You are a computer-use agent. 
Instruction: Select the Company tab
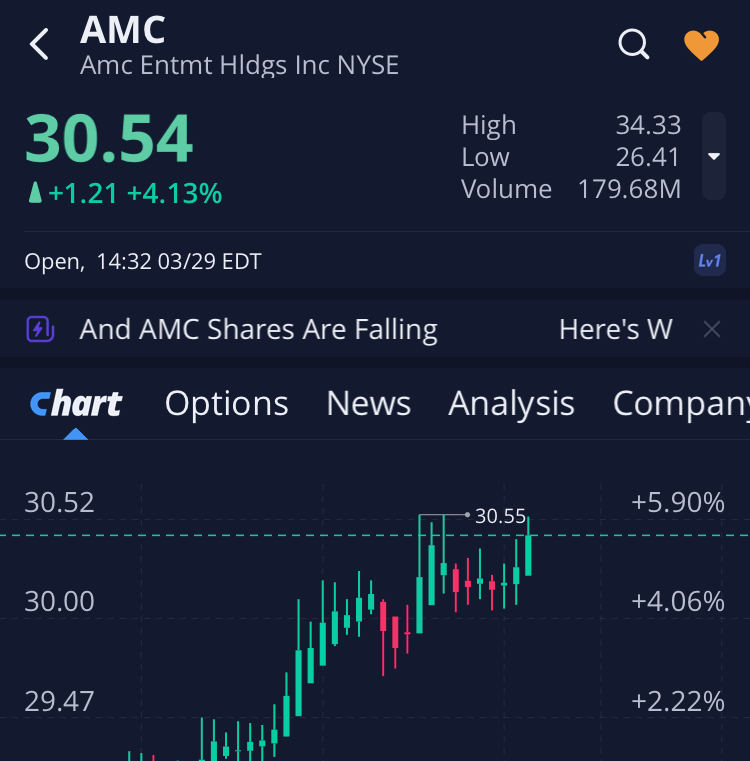click(x=680, y=403)
